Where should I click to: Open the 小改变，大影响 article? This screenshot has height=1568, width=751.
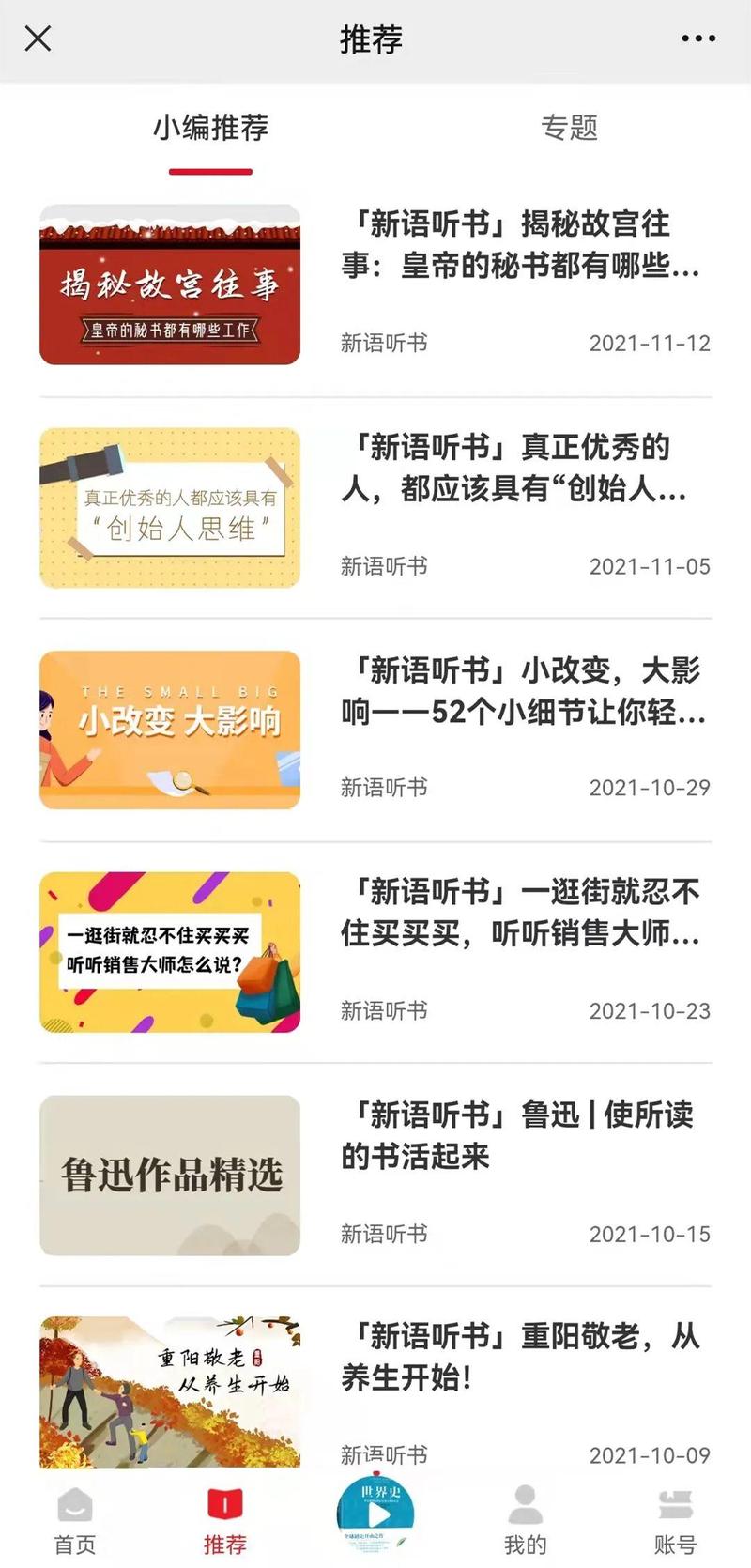click(x=521, y=692)
